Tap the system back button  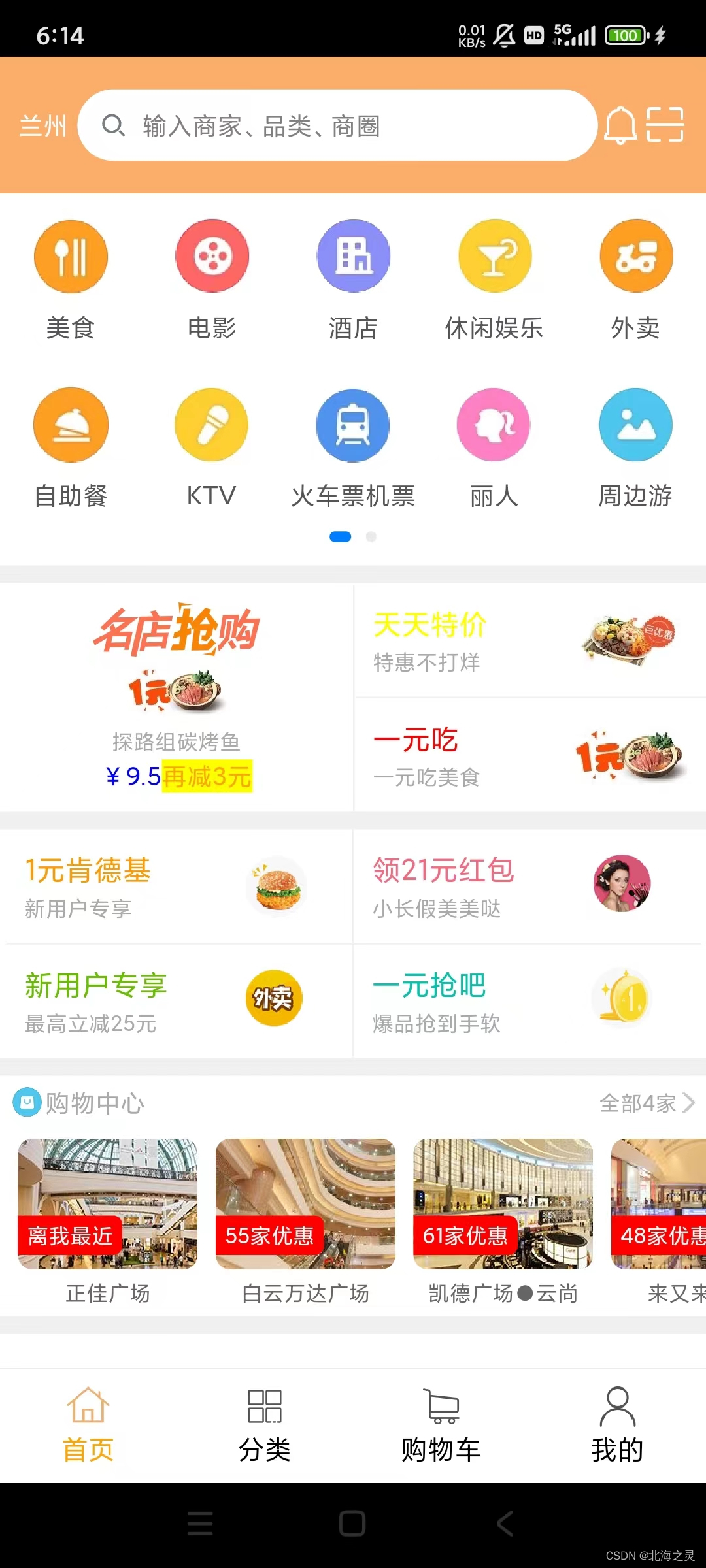click(505, 1524)
